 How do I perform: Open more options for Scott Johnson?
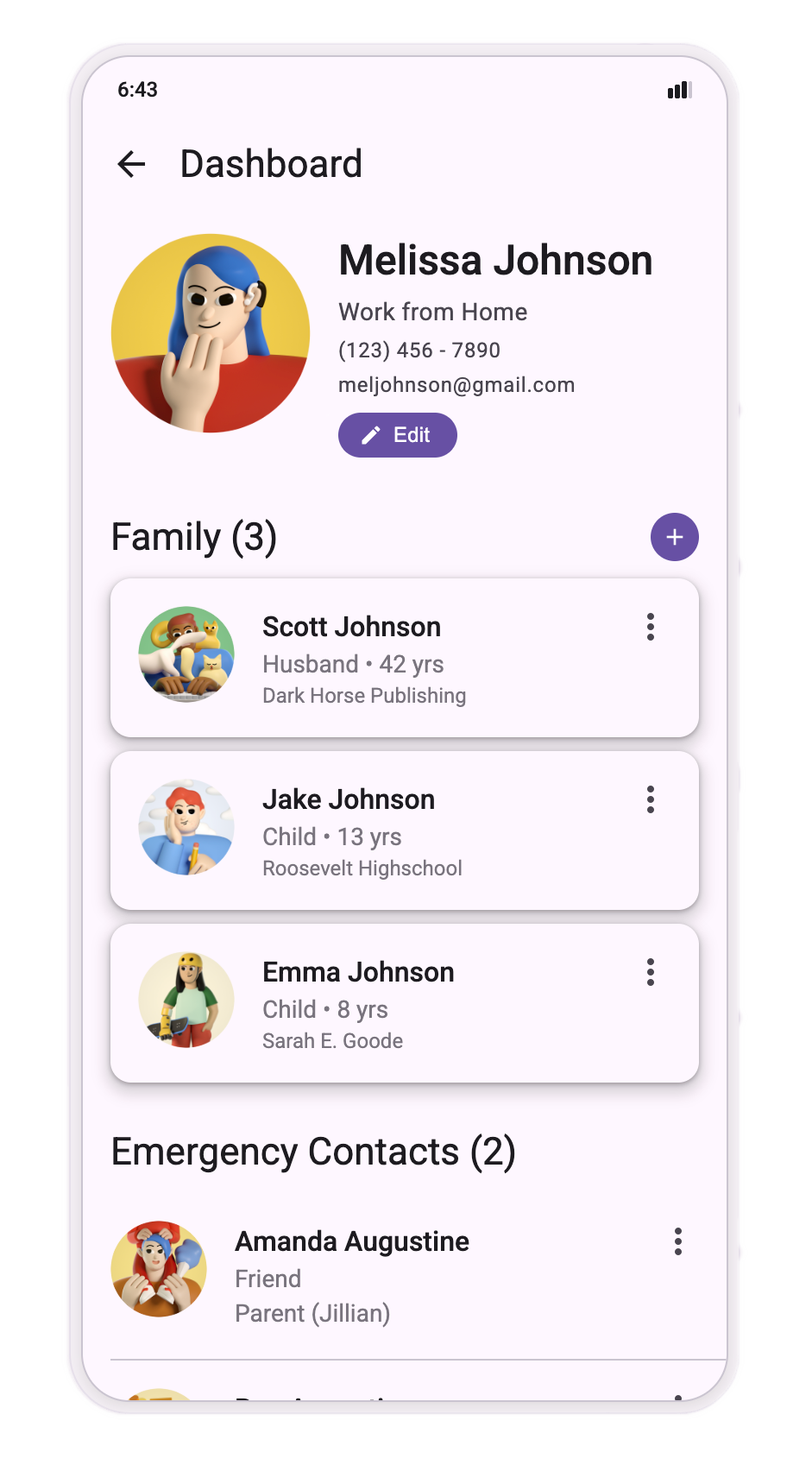point(651,627)
